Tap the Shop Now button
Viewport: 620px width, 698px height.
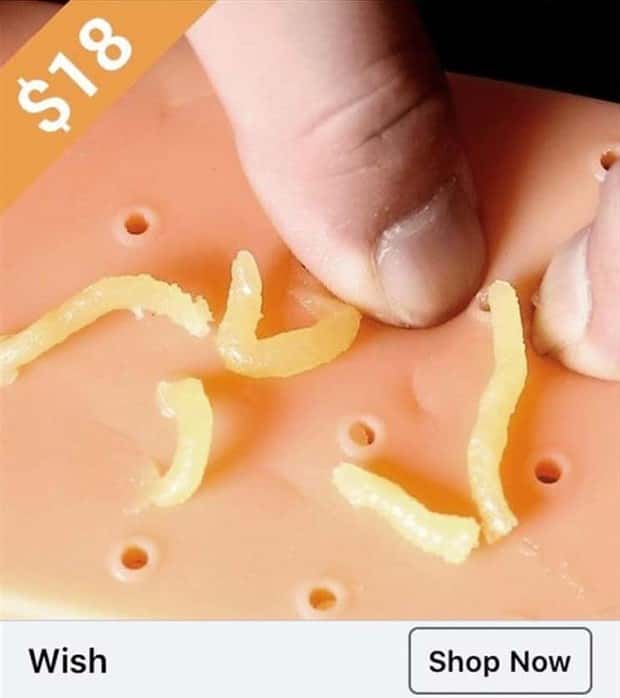500,661
